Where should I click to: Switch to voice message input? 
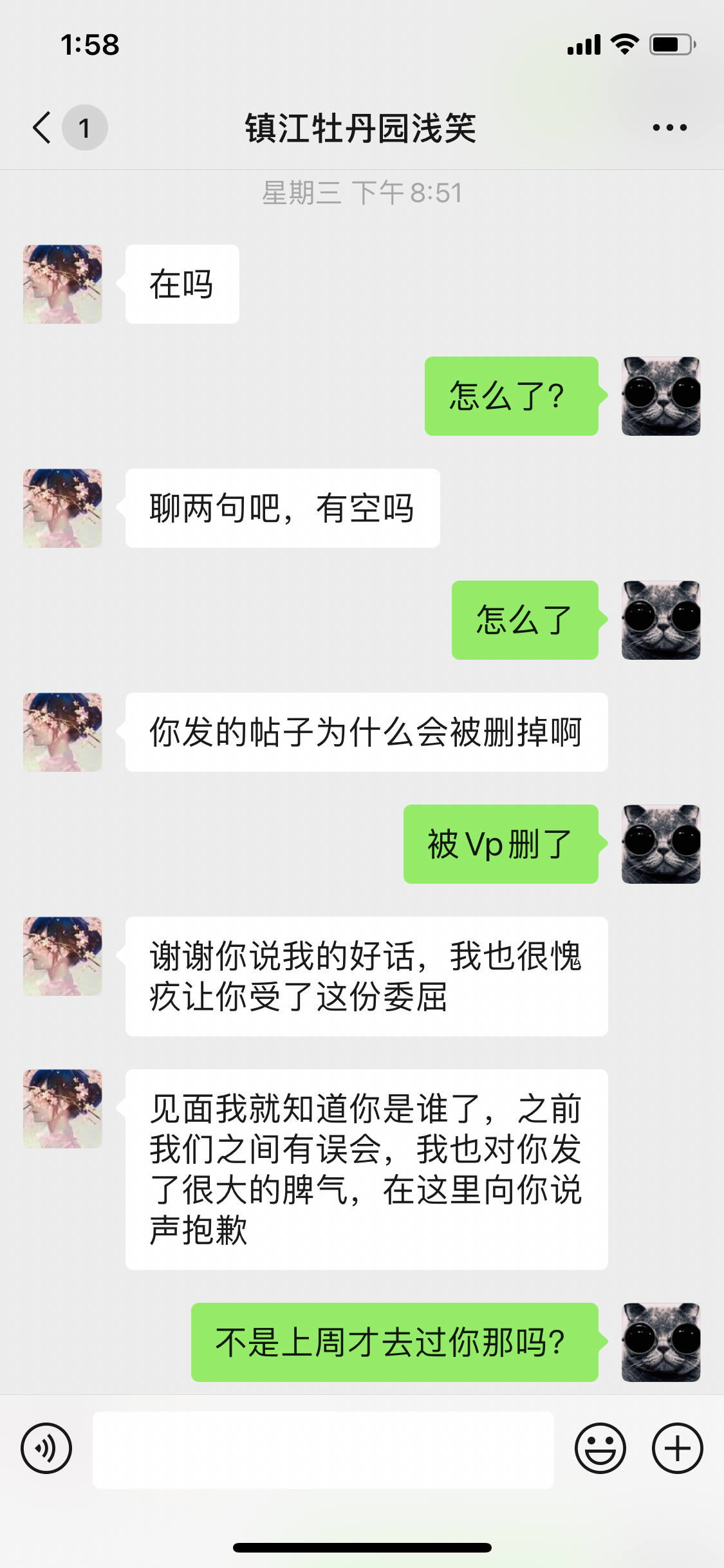coord(46,1448)
